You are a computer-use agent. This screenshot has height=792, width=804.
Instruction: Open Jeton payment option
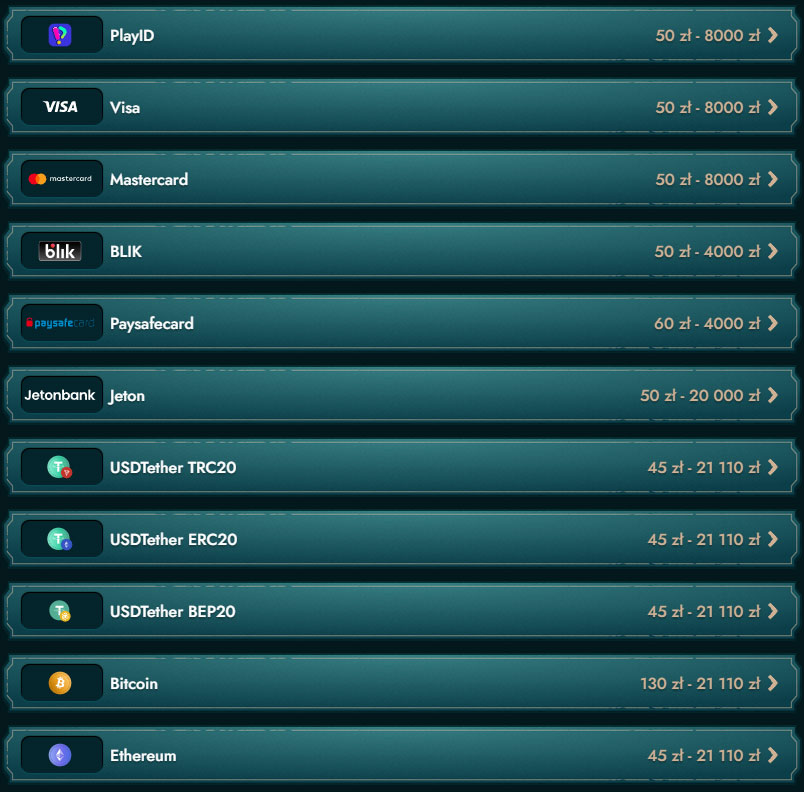[x=400, y=395]
